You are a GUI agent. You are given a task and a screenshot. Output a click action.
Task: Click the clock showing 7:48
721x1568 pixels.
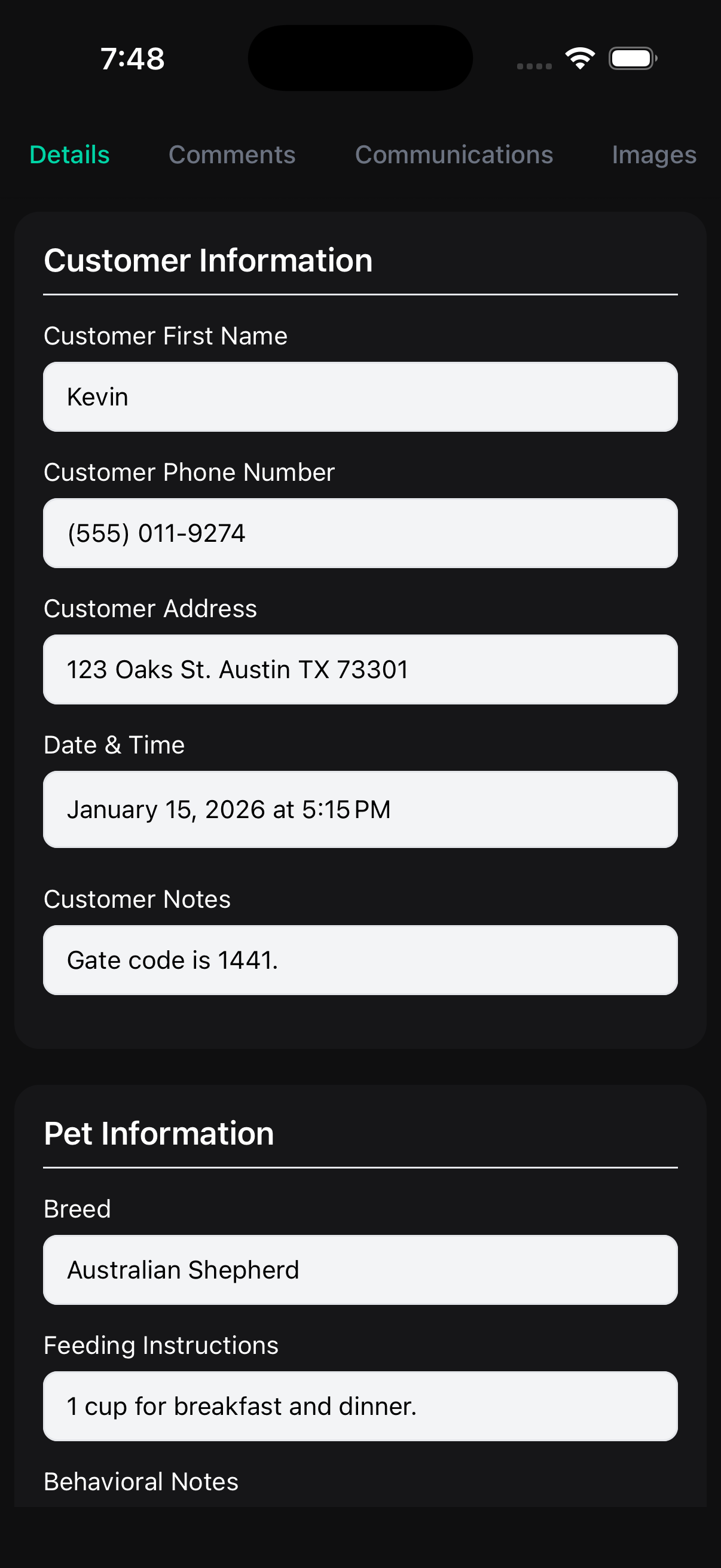click(132, 59)
